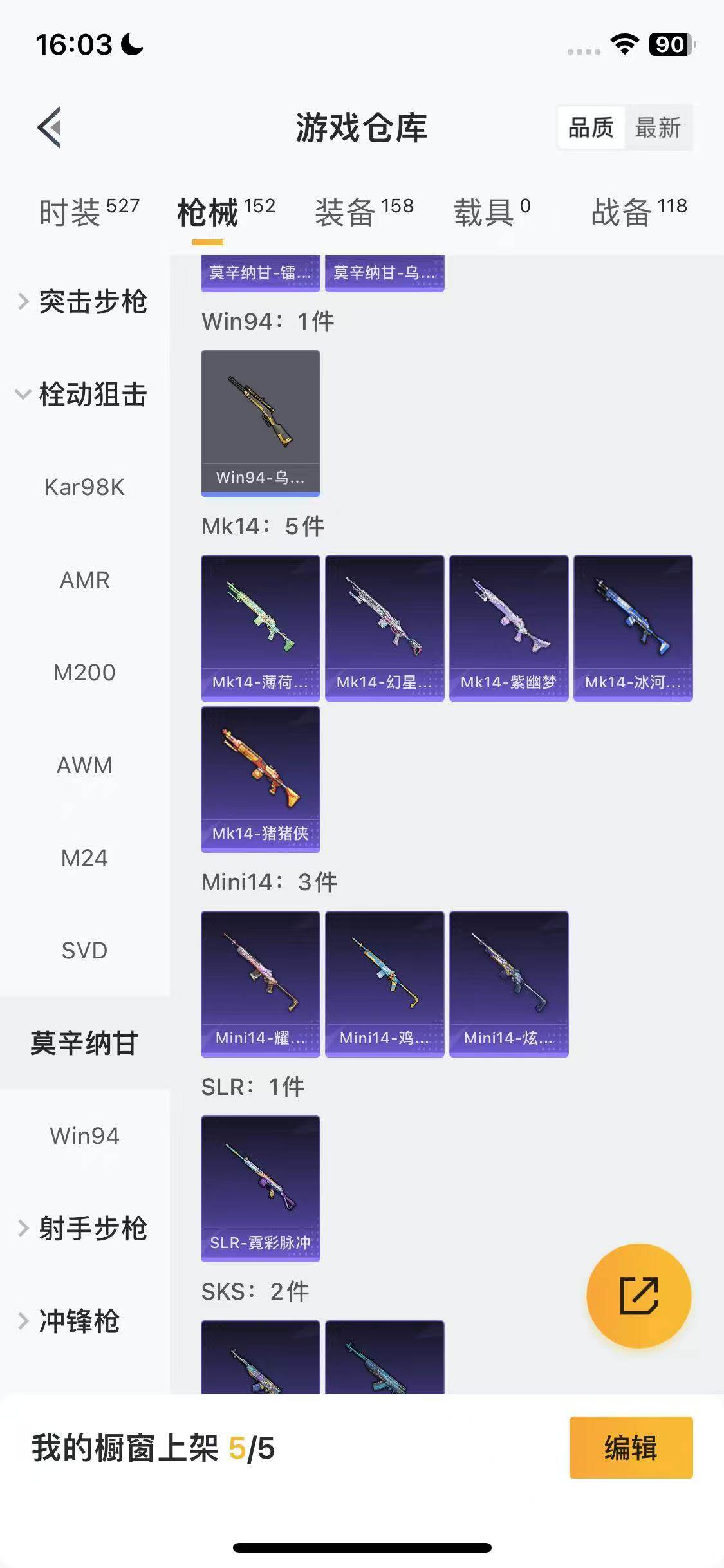Switch to the 时装 tab

(x=89, y=212)
